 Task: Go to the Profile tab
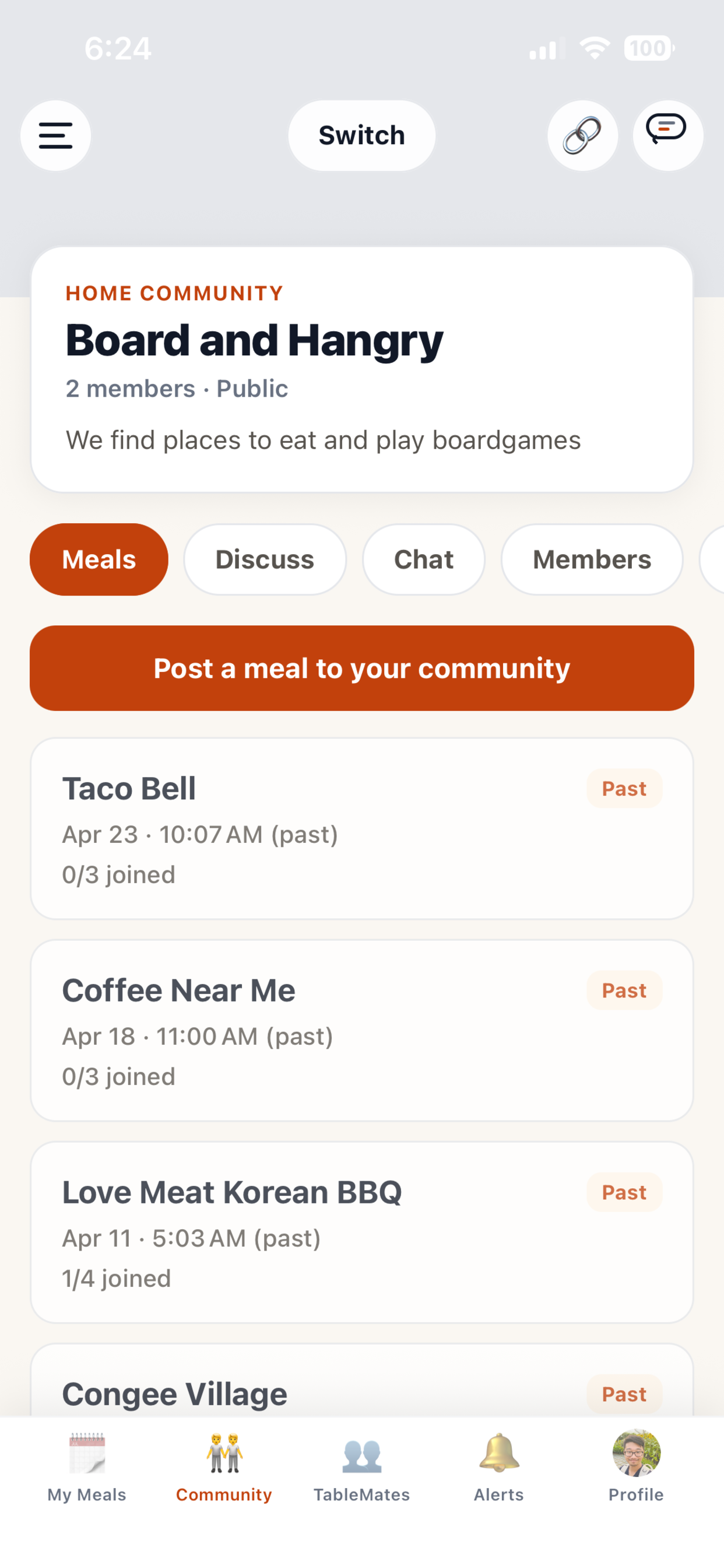[x=636, y=1467]
